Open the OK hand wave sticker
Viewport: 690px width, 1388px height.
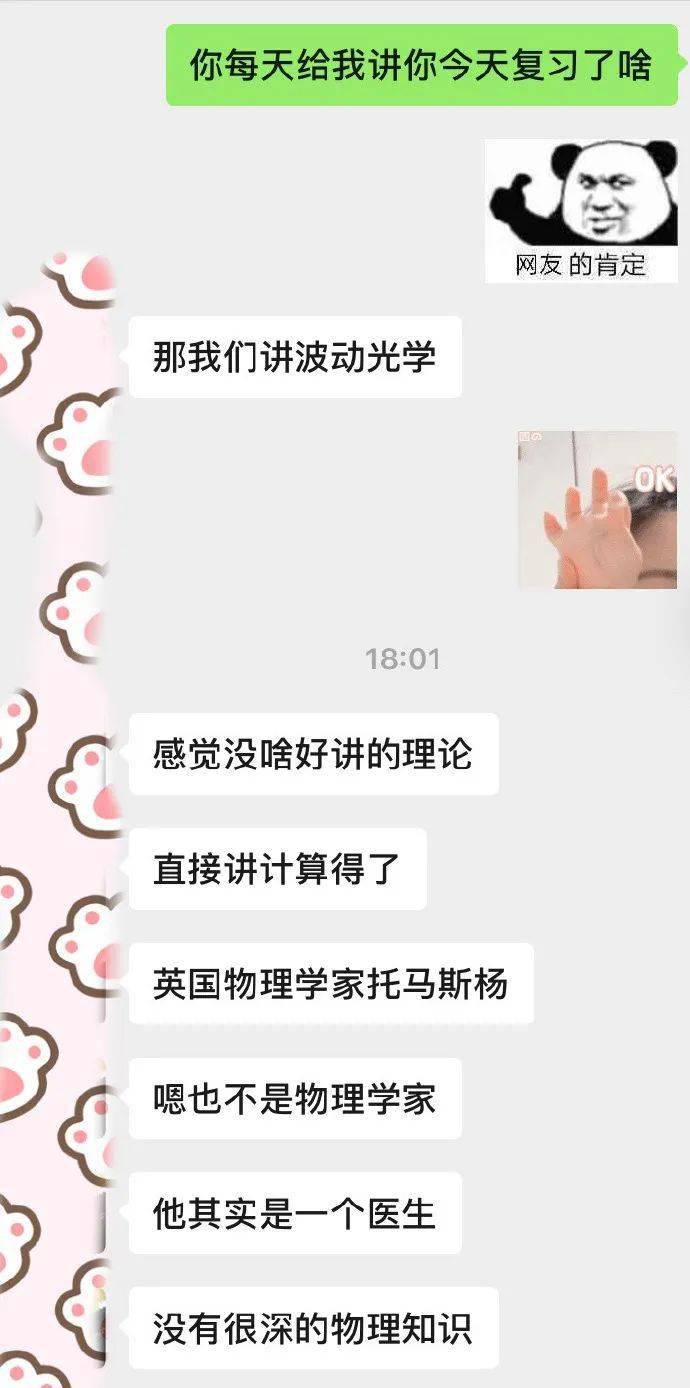(597, 510)
